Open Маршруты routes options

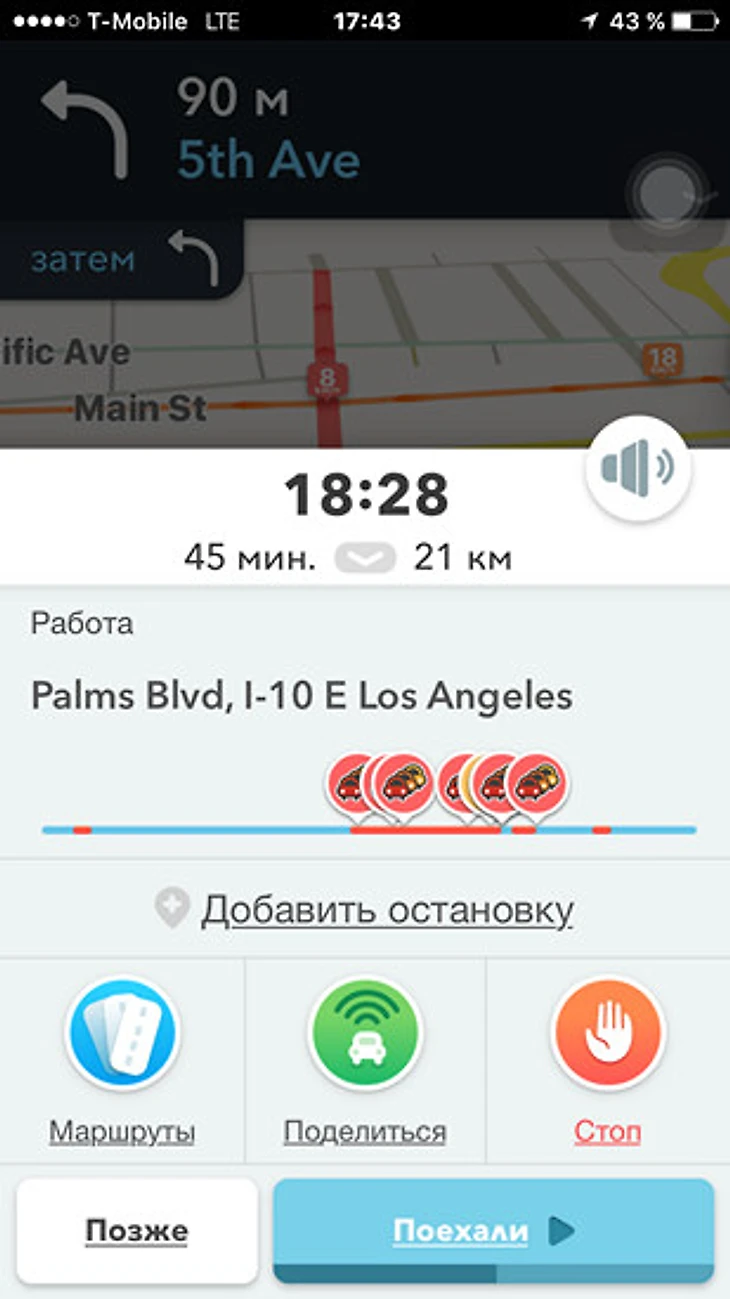click(x=122, y=1035)
